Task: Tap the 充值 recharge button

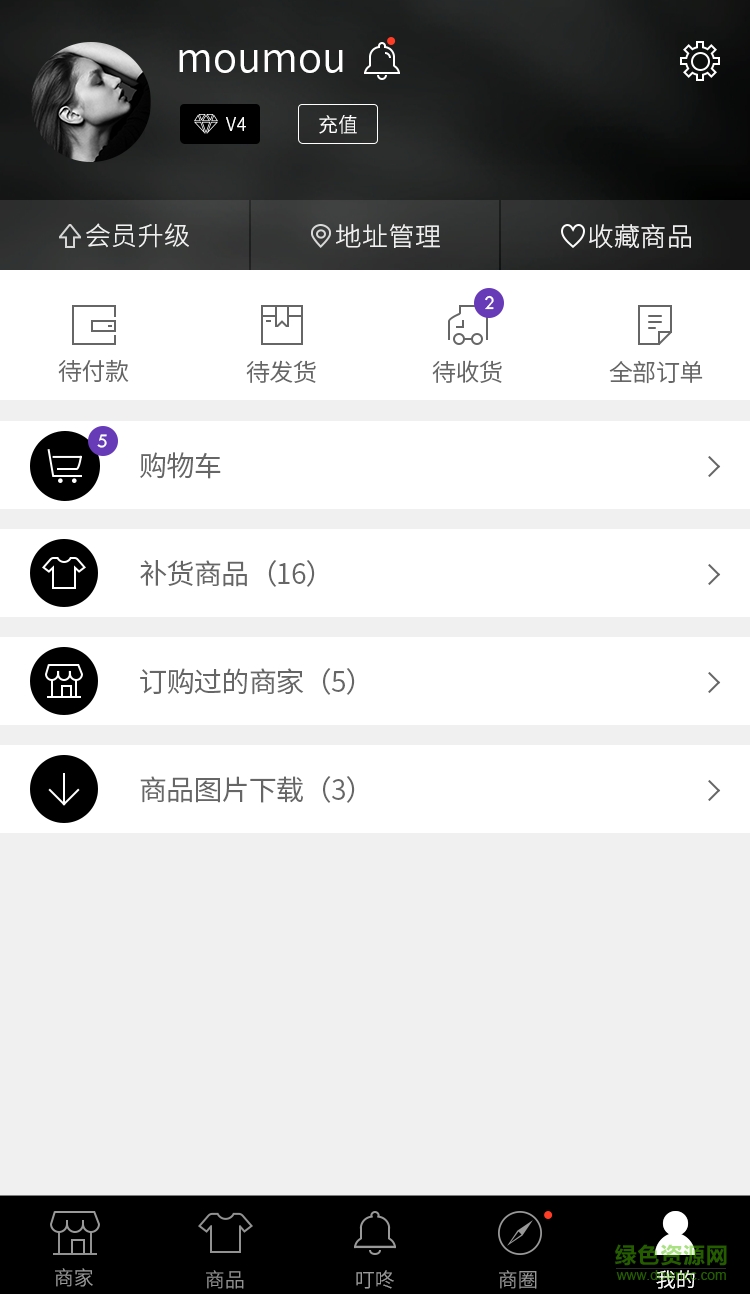Action: click(x=338, y=124)
